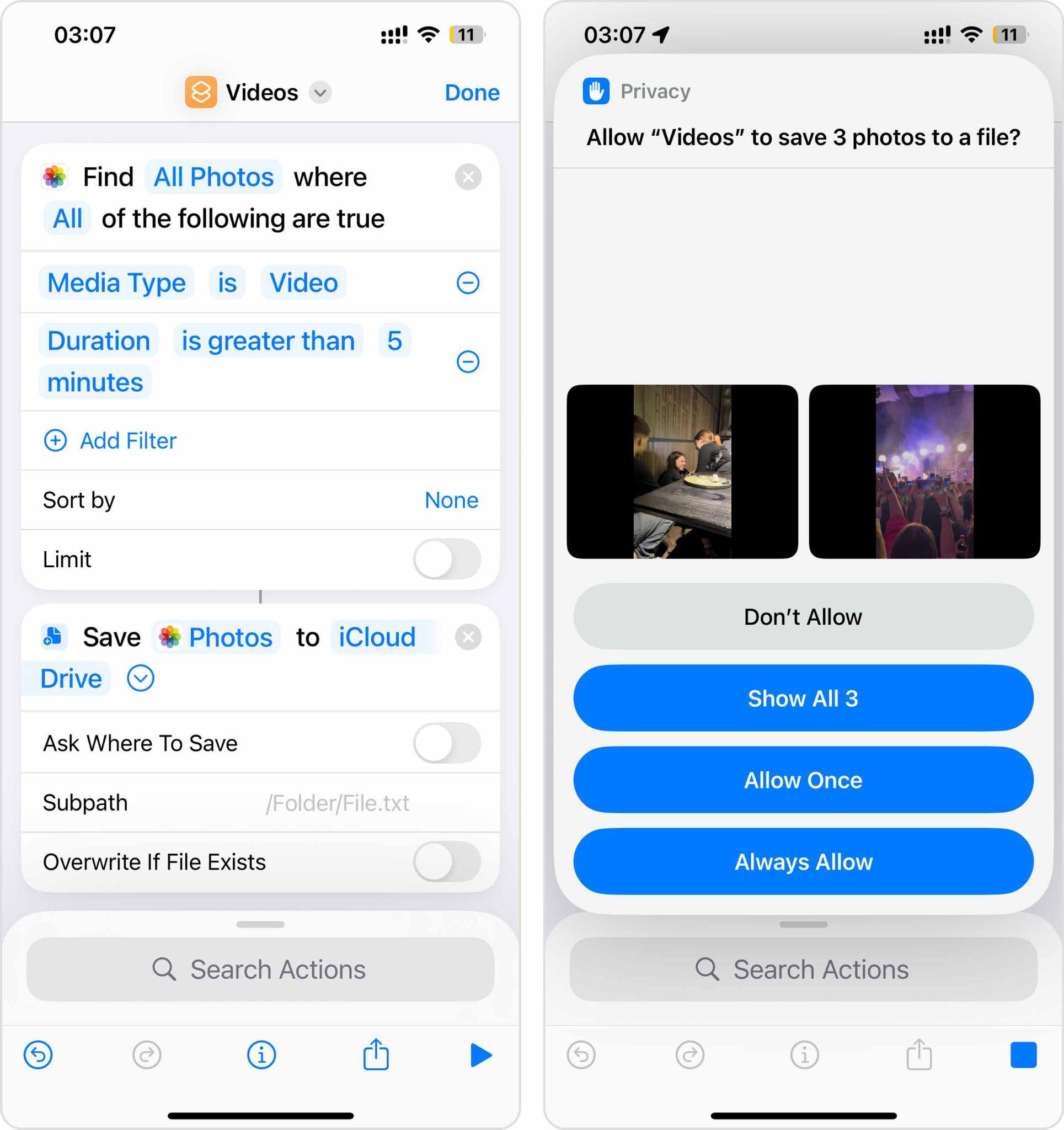Edit the Subpath text field
This screenshot has height=1130, width=1064.
tap(337, 803)
